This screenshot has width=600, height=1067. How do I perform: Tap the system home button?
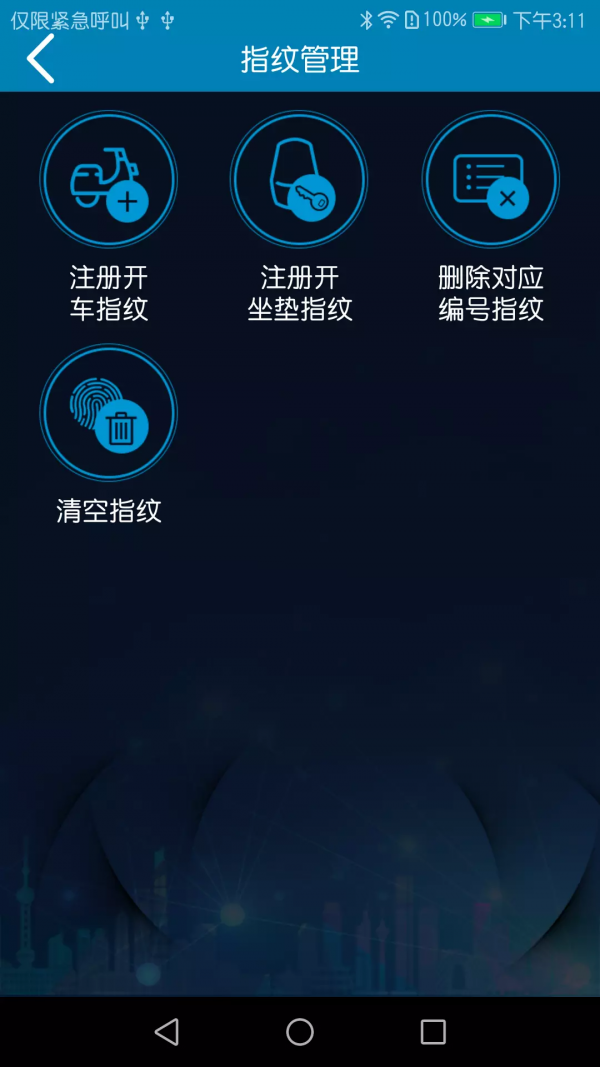coord(299,1032)
